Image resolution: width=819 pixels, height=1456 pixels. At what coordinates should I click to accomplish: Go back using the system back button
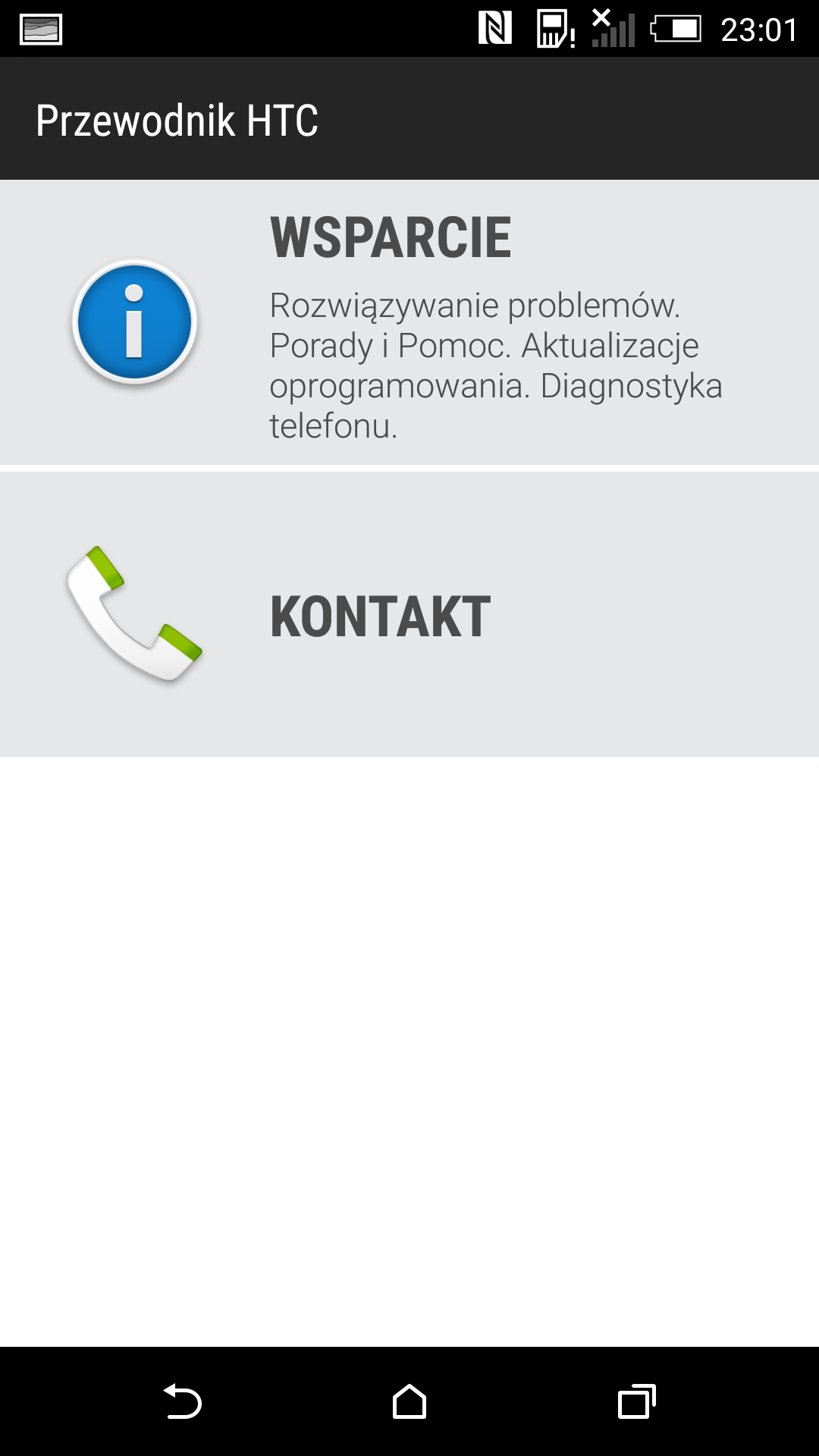pos(182,1401)
